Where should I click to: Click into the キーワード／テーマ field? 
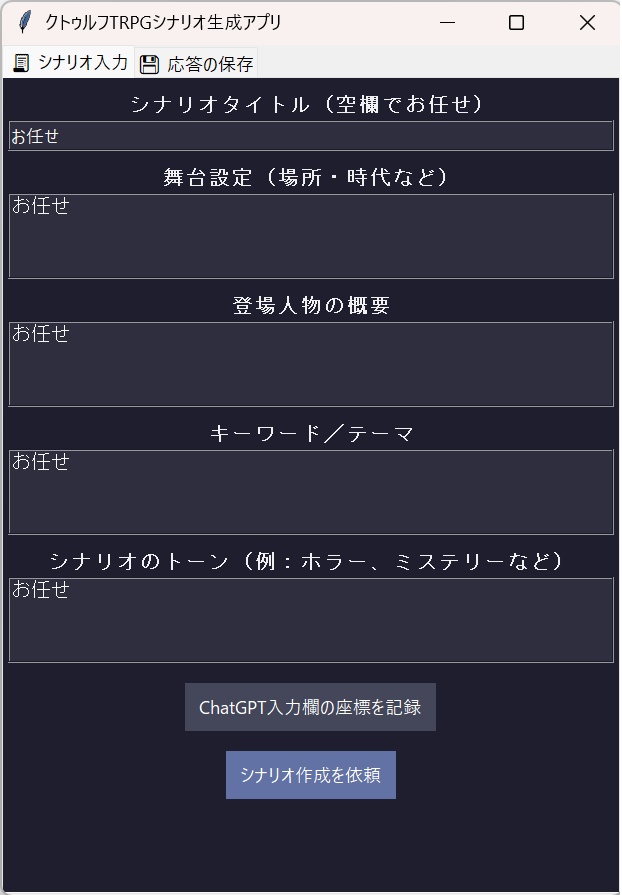tap(310, 492)
